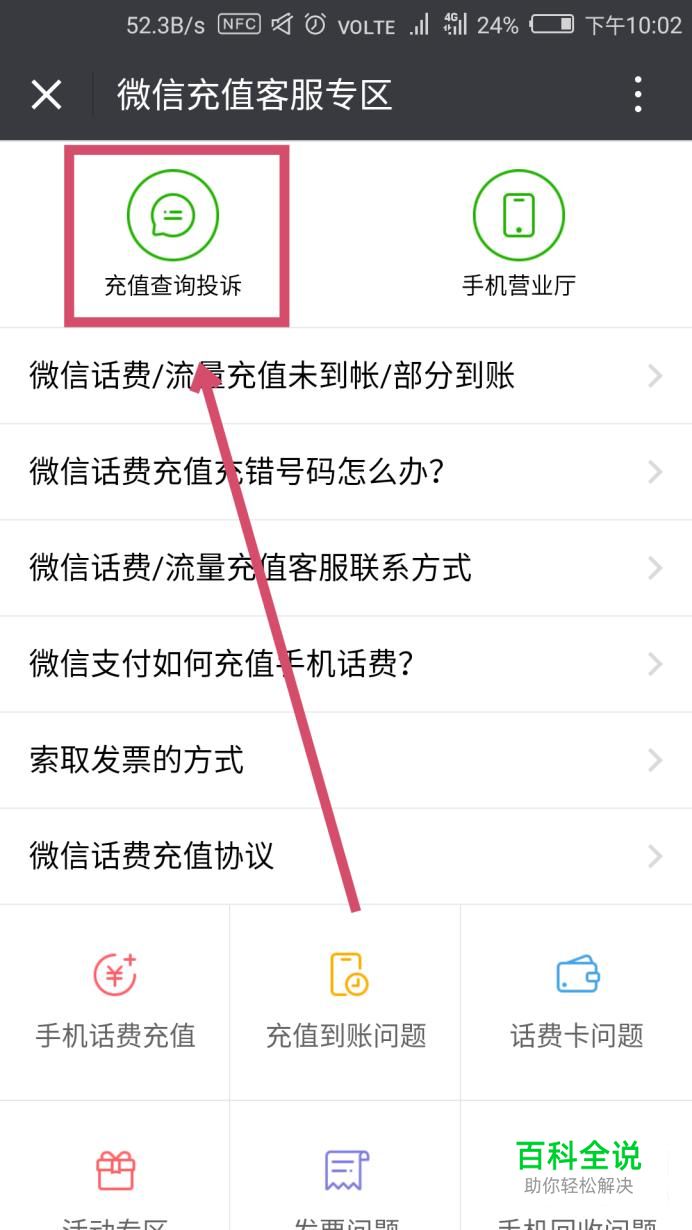Open 索取发票的方式

coord(345,760)
